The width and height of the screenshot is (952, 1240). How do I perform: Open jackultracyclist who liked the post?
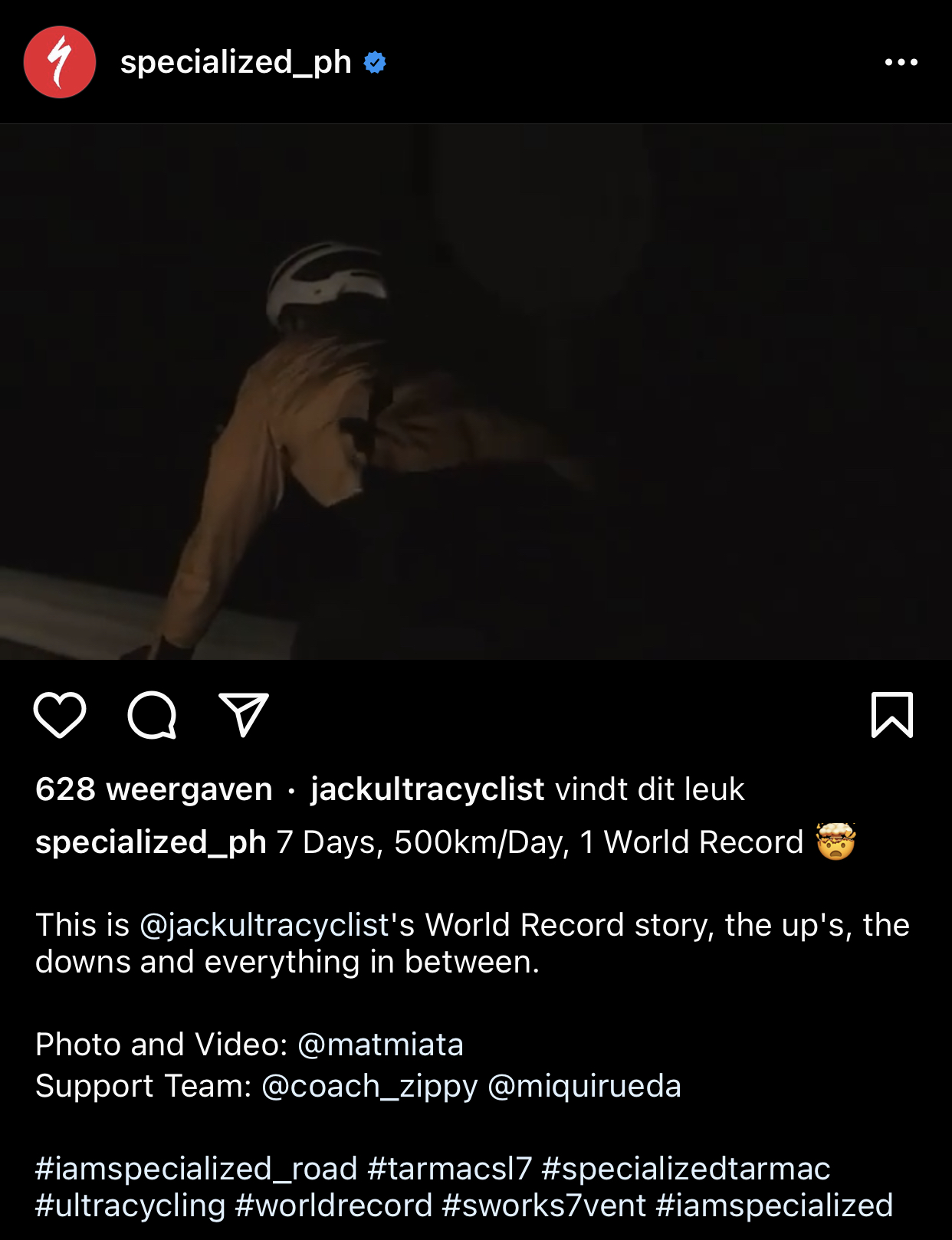pyautogui.click(x=427, y=789)
